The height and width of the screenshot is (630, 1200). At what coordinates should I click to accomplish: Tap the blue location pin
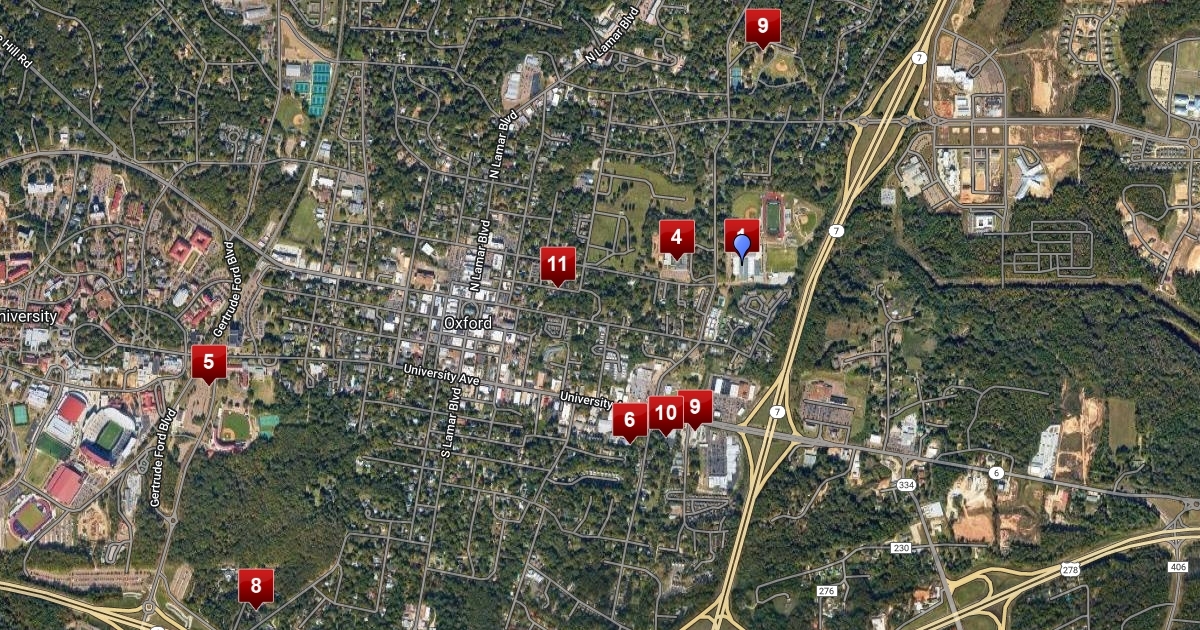[x=742, y=243]
